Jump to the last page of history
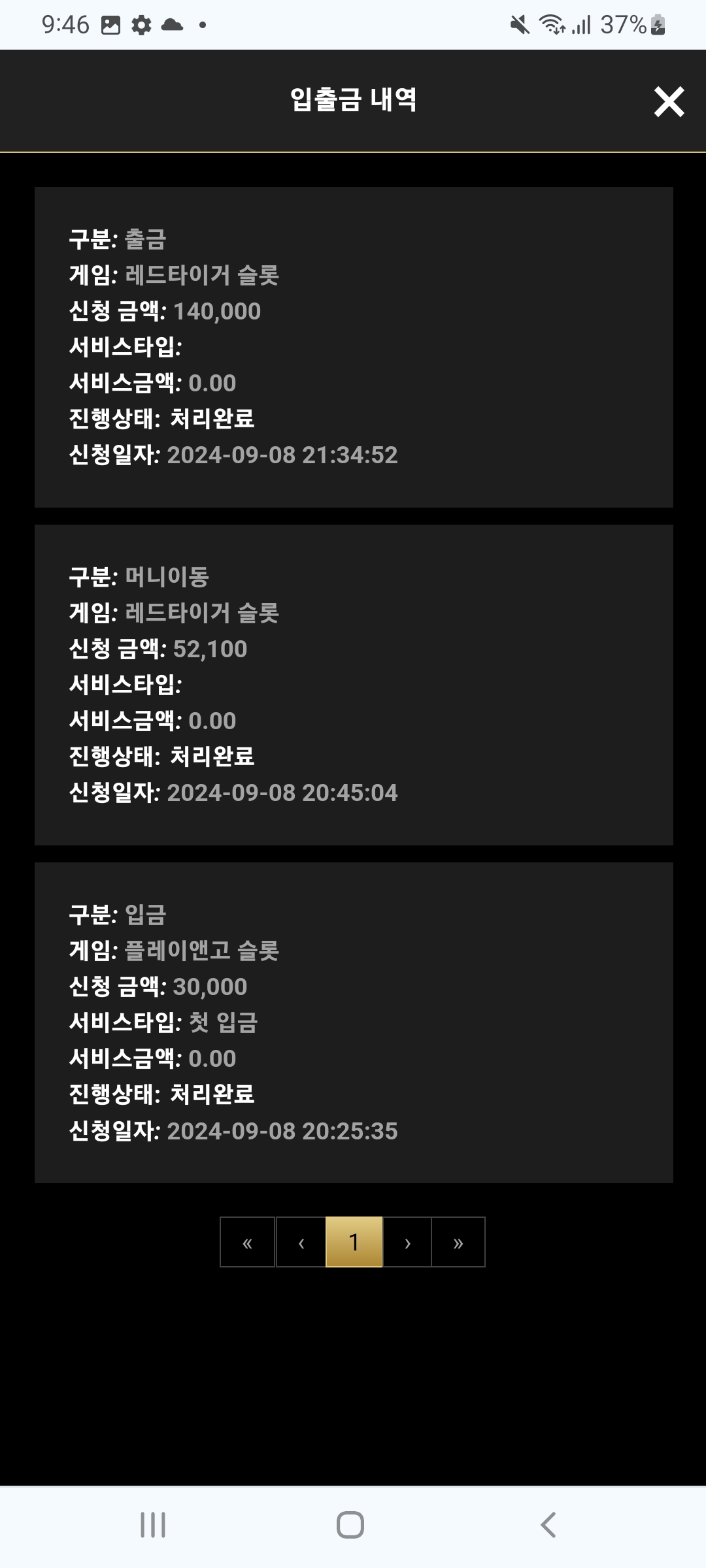Image resolution: width=706 pixels, height=1568 pixels. pyautogui.click(x=458, y=1242)
